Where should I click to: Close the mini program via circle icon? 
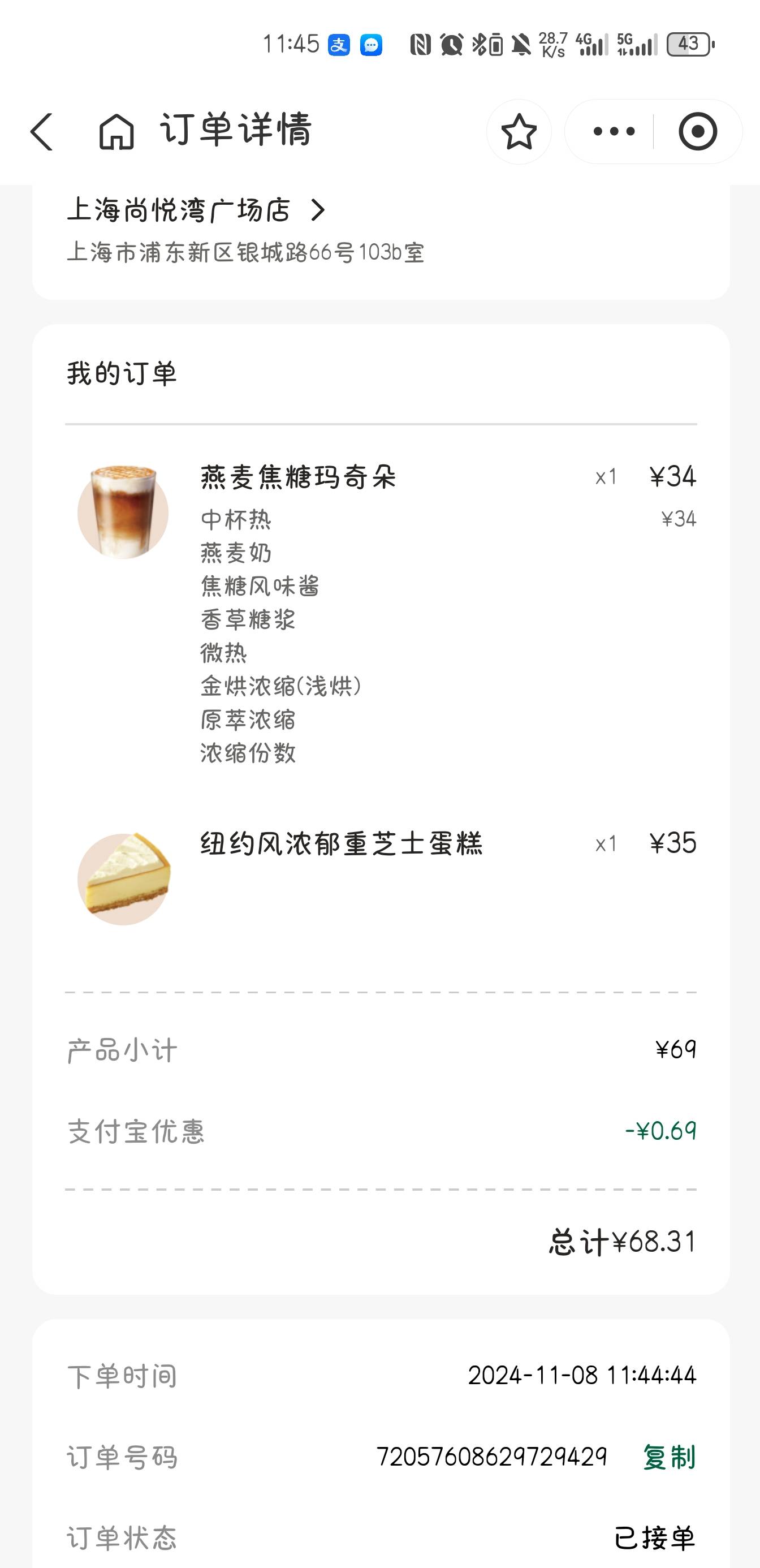(697, 131)
